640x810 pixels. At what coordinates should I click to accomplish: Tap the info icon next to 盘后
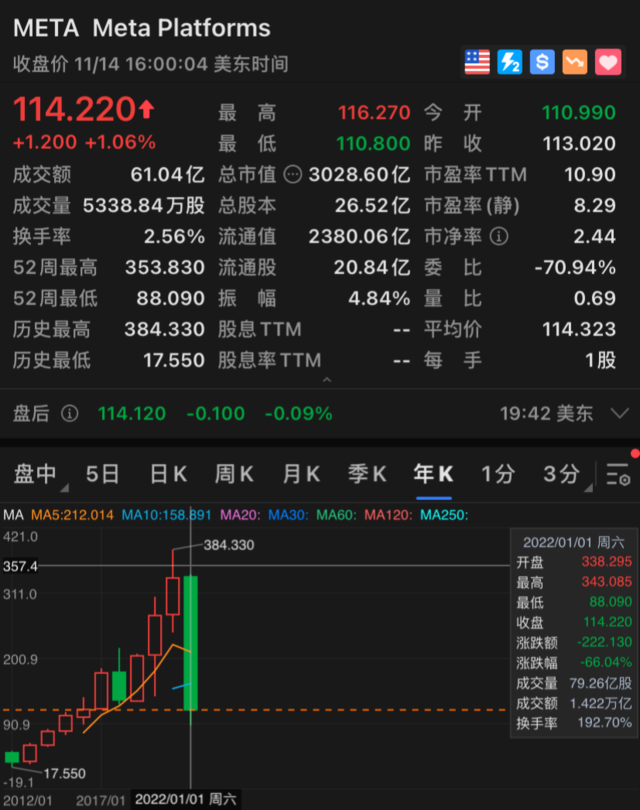click(x=70, y=413)
